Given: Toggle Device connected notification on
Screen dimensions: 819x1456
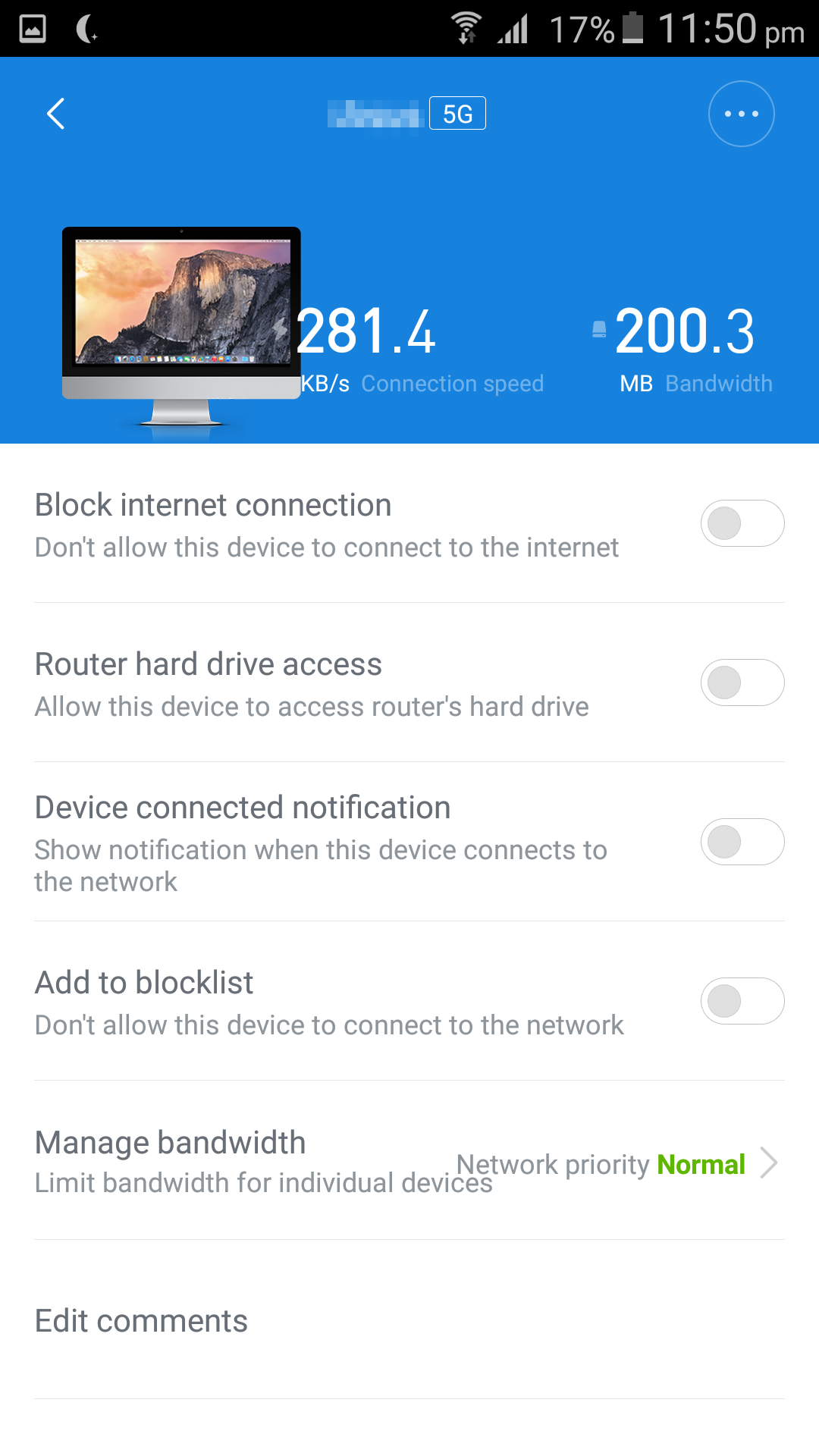Looking at the screenshot, I should [742, 842].
